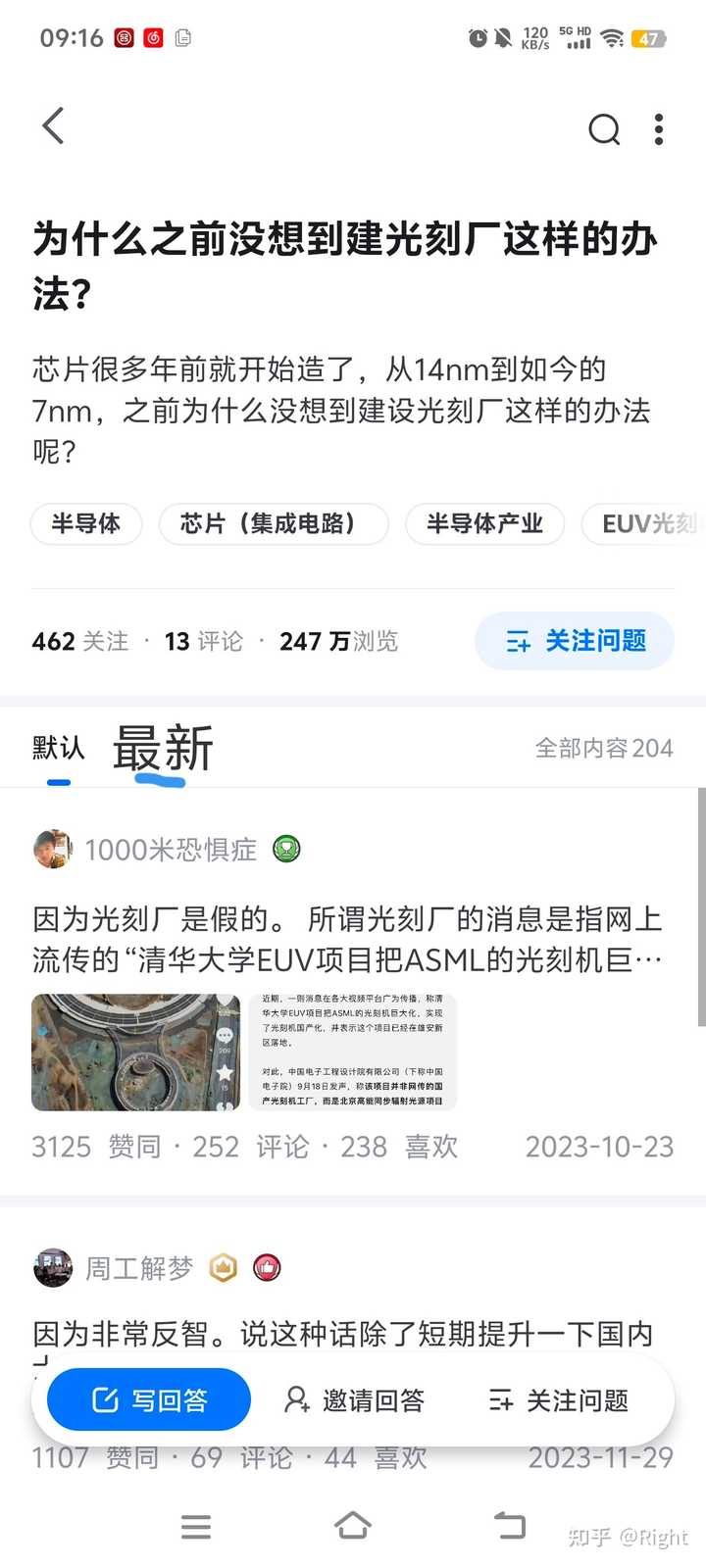Screen dimensions: 706x1568
Task: Open the 芯片（集成电路）topic chip
Action: 274,523
